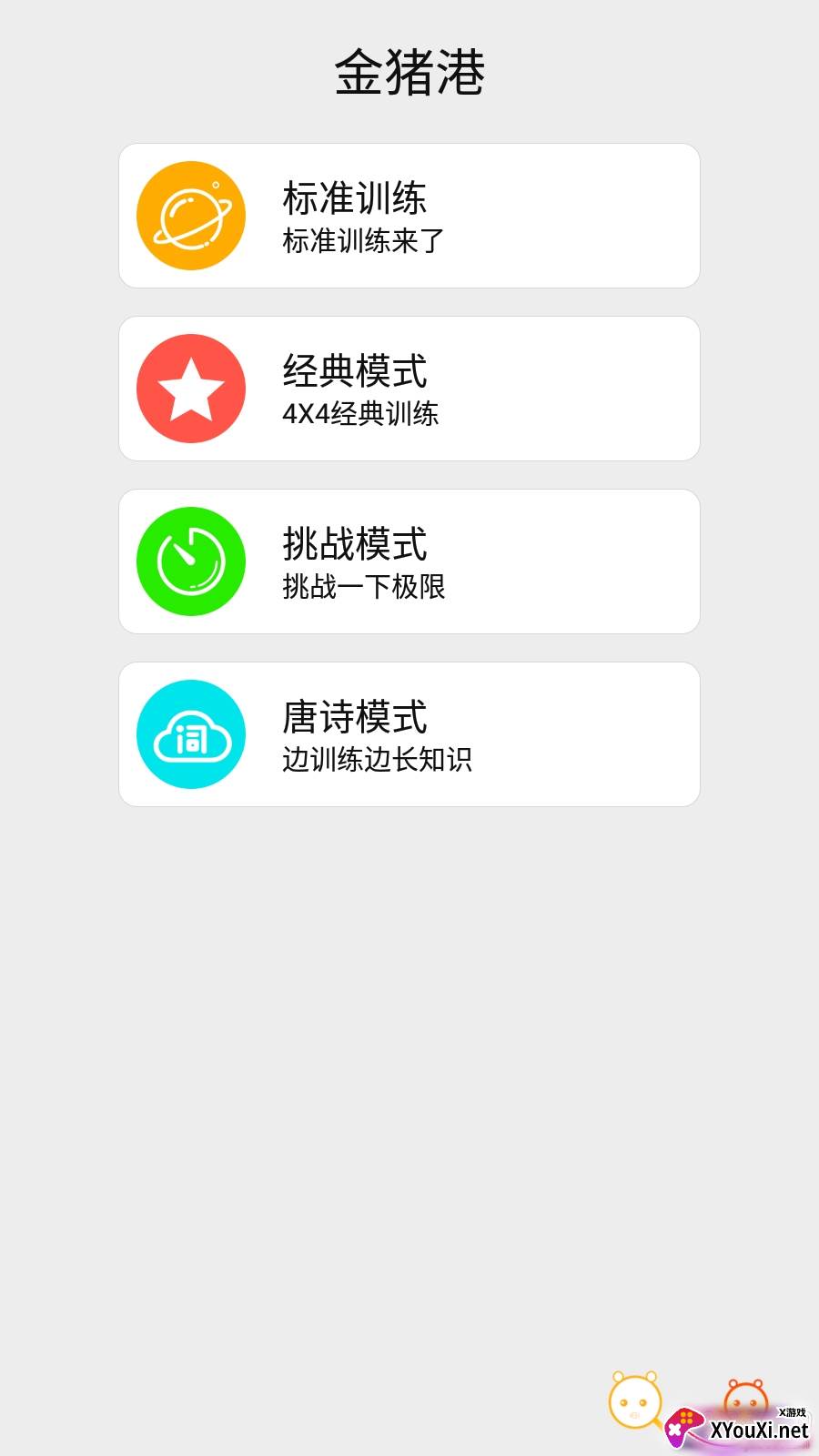This screenshot has height=1456, width=819.
Task: Open 标准训练 mode card
Action: tap(409, 216)
